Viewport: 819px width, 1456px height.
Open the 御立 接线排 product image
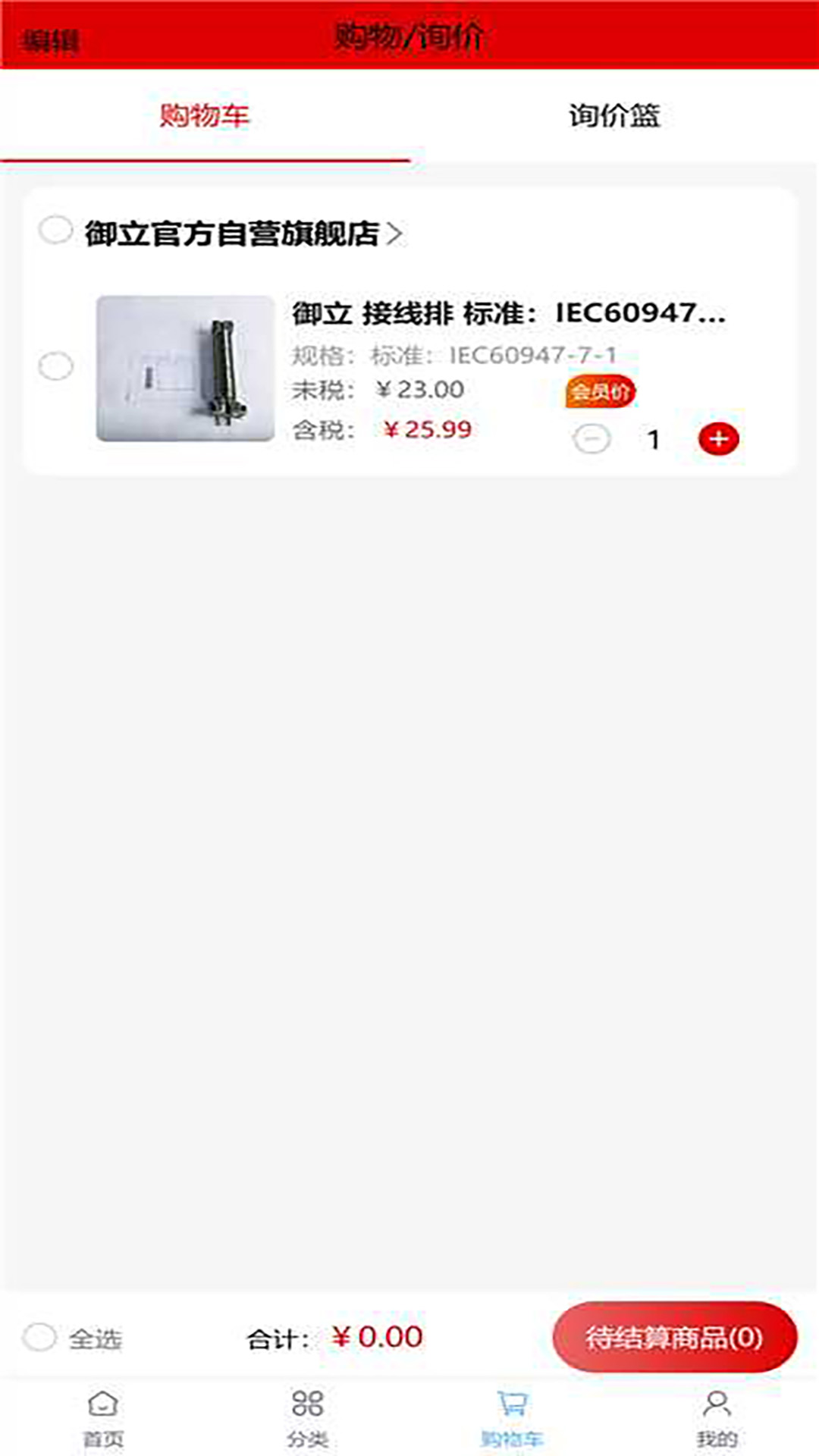pos(185,369)
